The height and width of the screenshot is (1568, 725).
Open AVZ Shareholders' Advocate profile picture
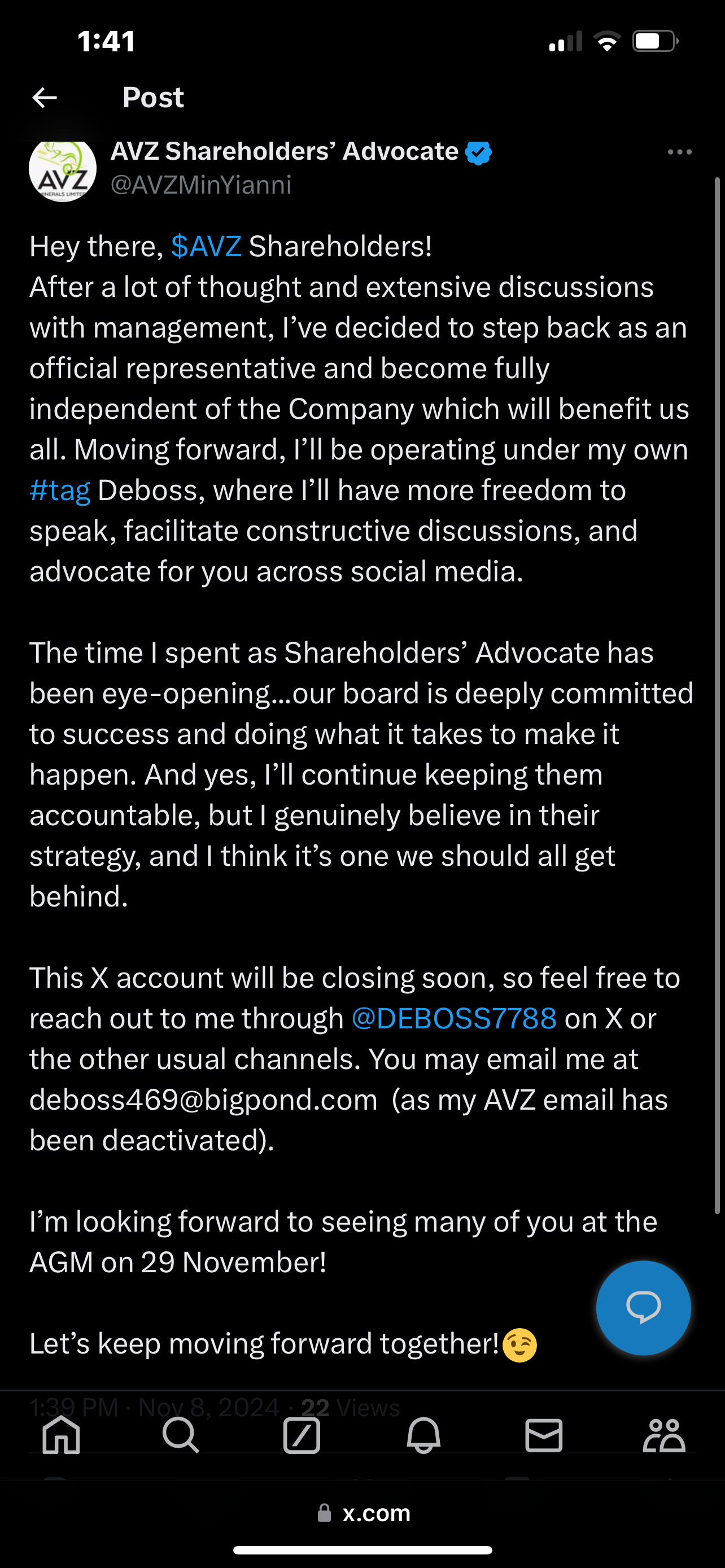click(x=63, y=169)
